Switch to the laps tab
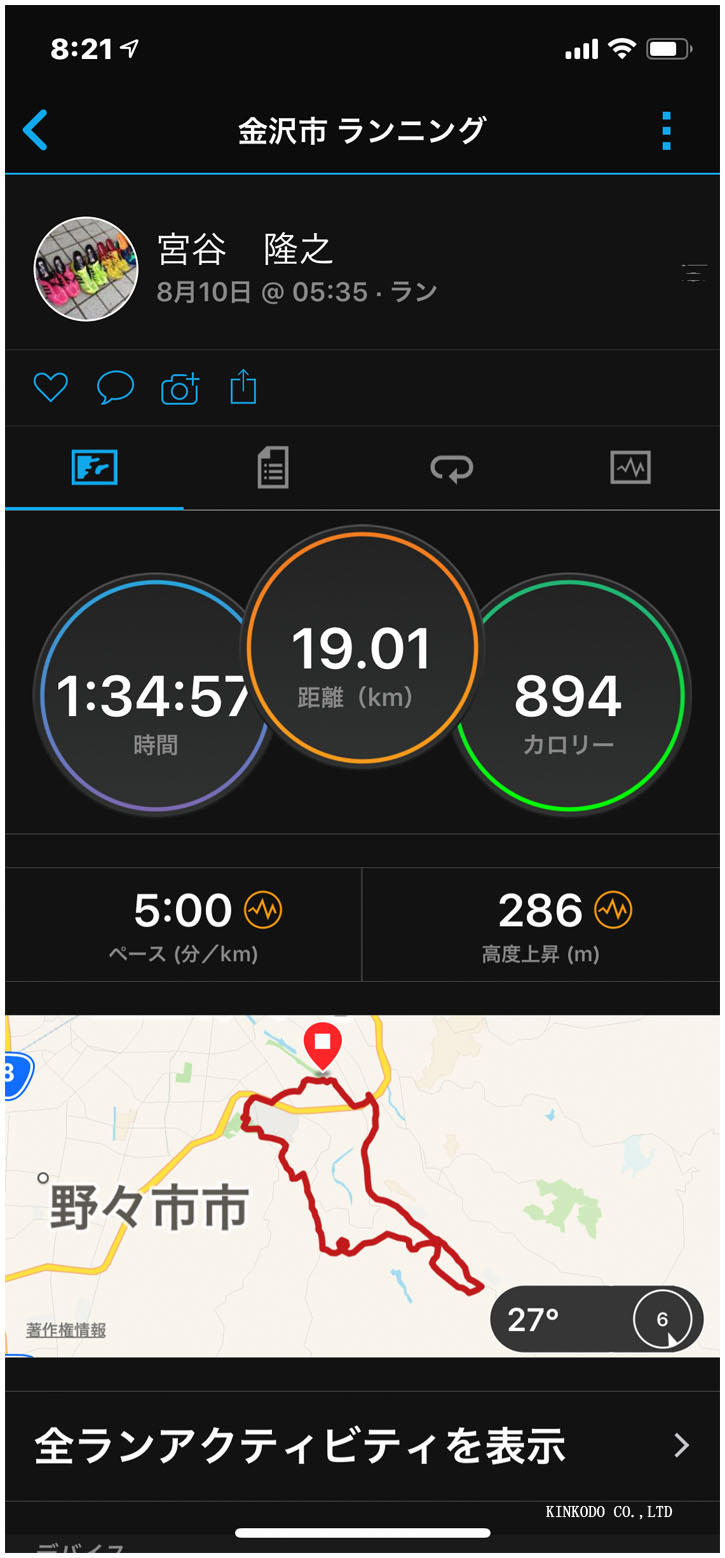This screenshot has width=725, height=1558. click(451, 467)
